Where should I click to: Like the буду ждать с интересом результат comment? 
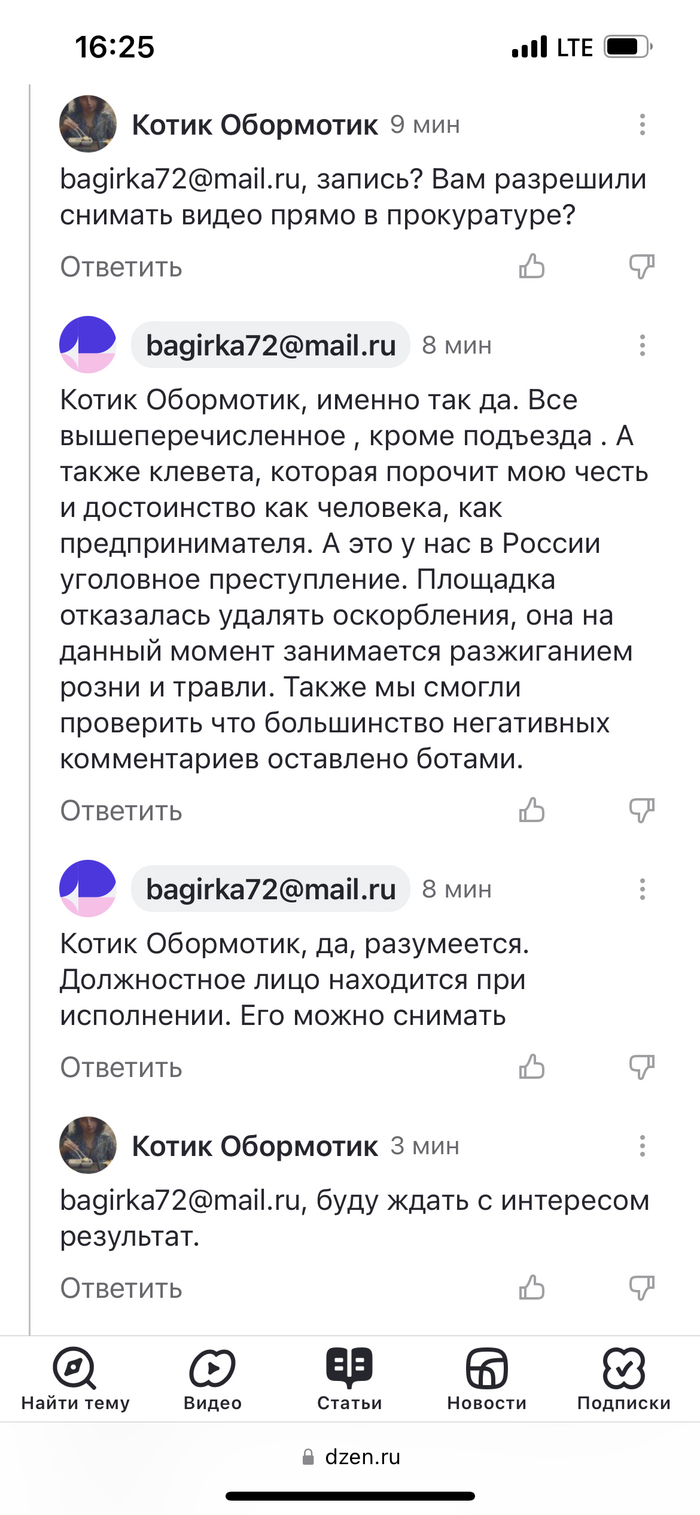coord(532,1287)
